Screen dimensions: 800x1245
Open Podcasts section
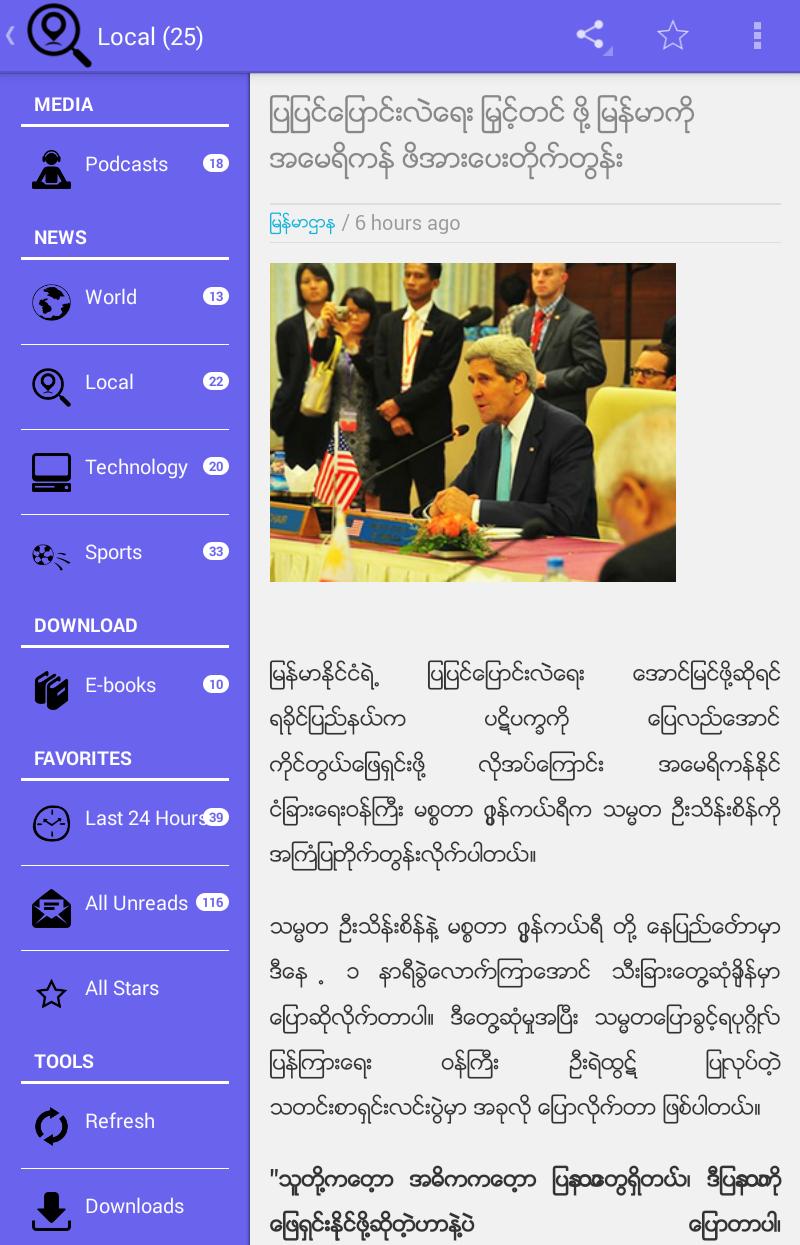coord(125,165)
